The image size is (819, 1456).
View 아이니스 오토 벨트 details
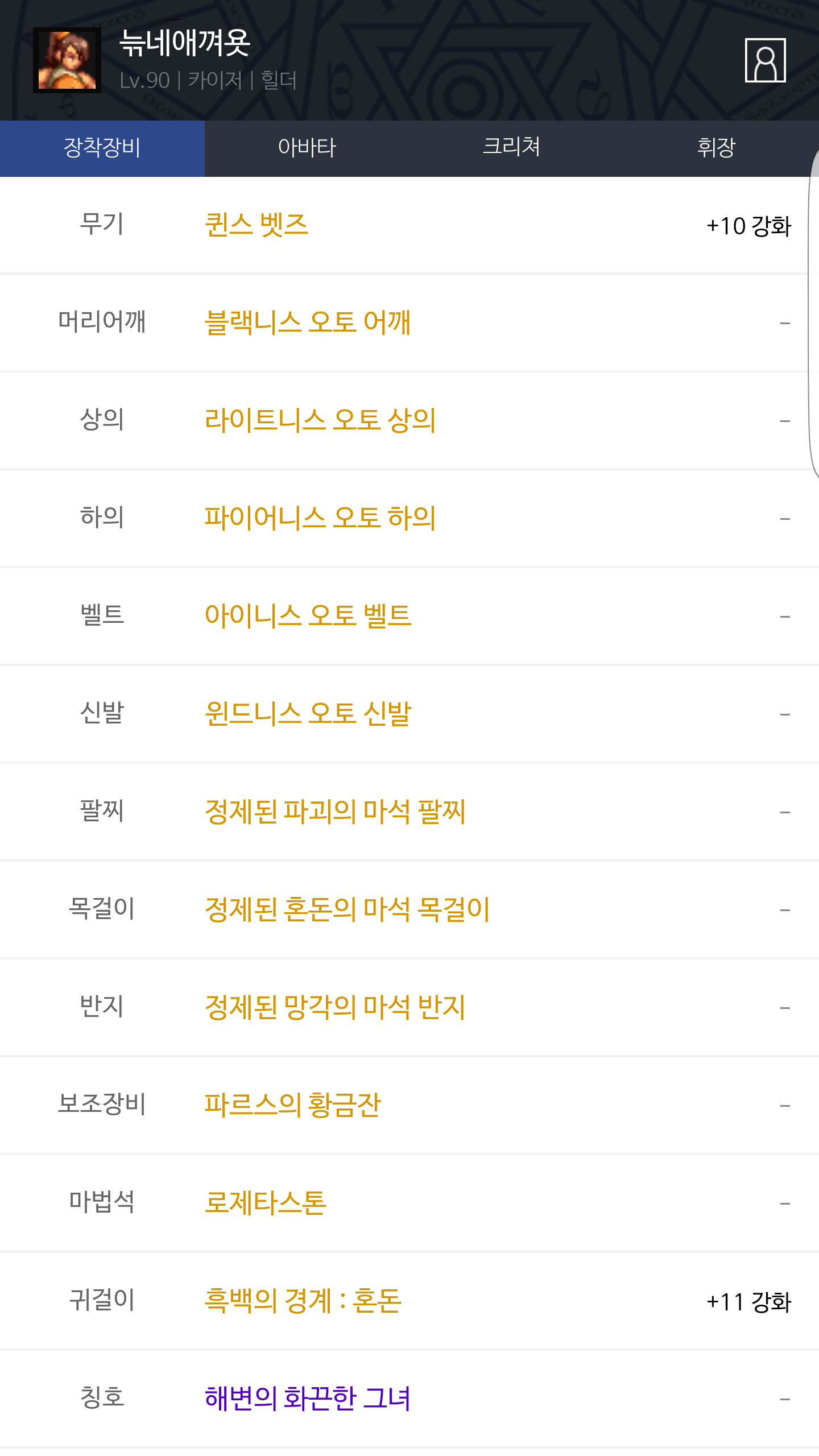[308, 617]
